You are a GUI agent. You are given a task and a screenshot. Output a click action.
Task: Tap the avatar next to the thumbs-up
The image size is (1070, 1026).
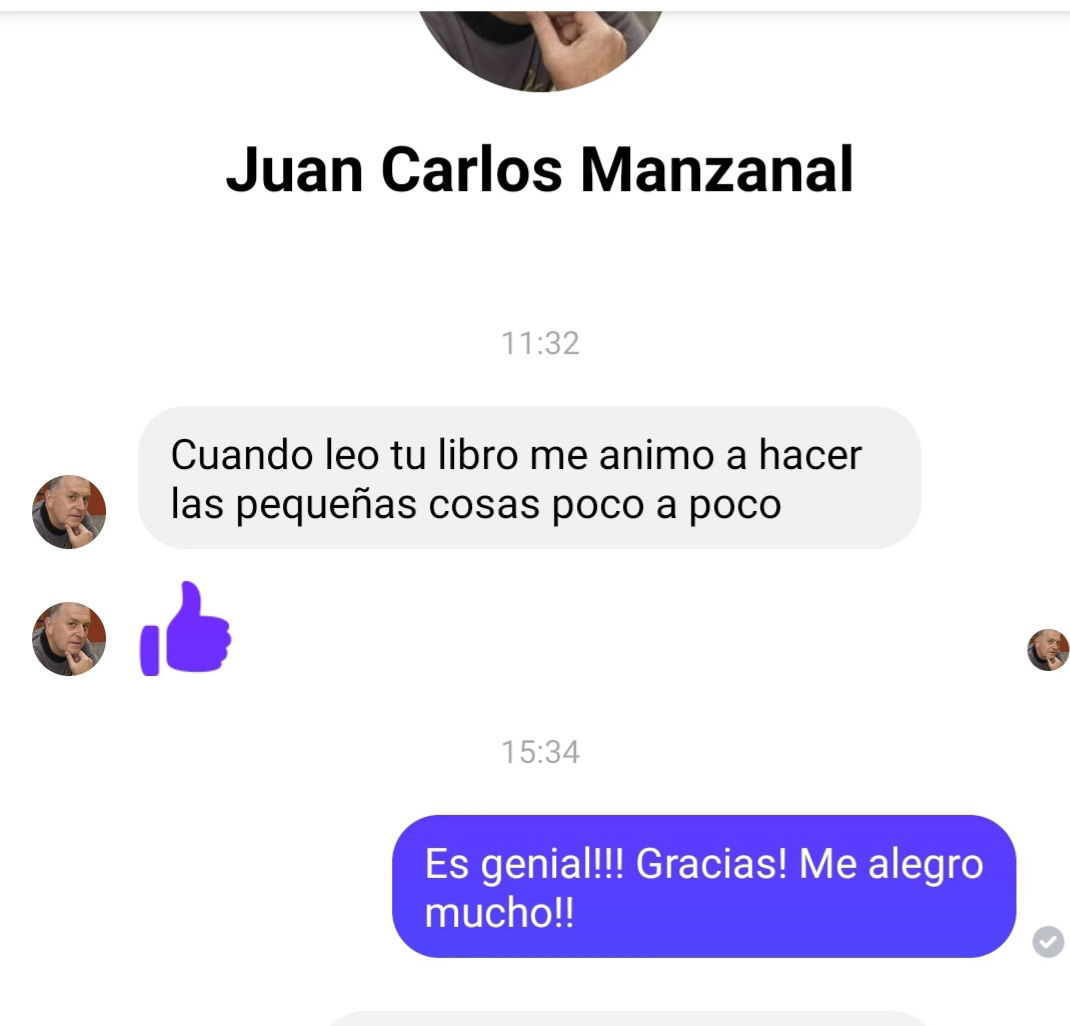tap(69, 639)
